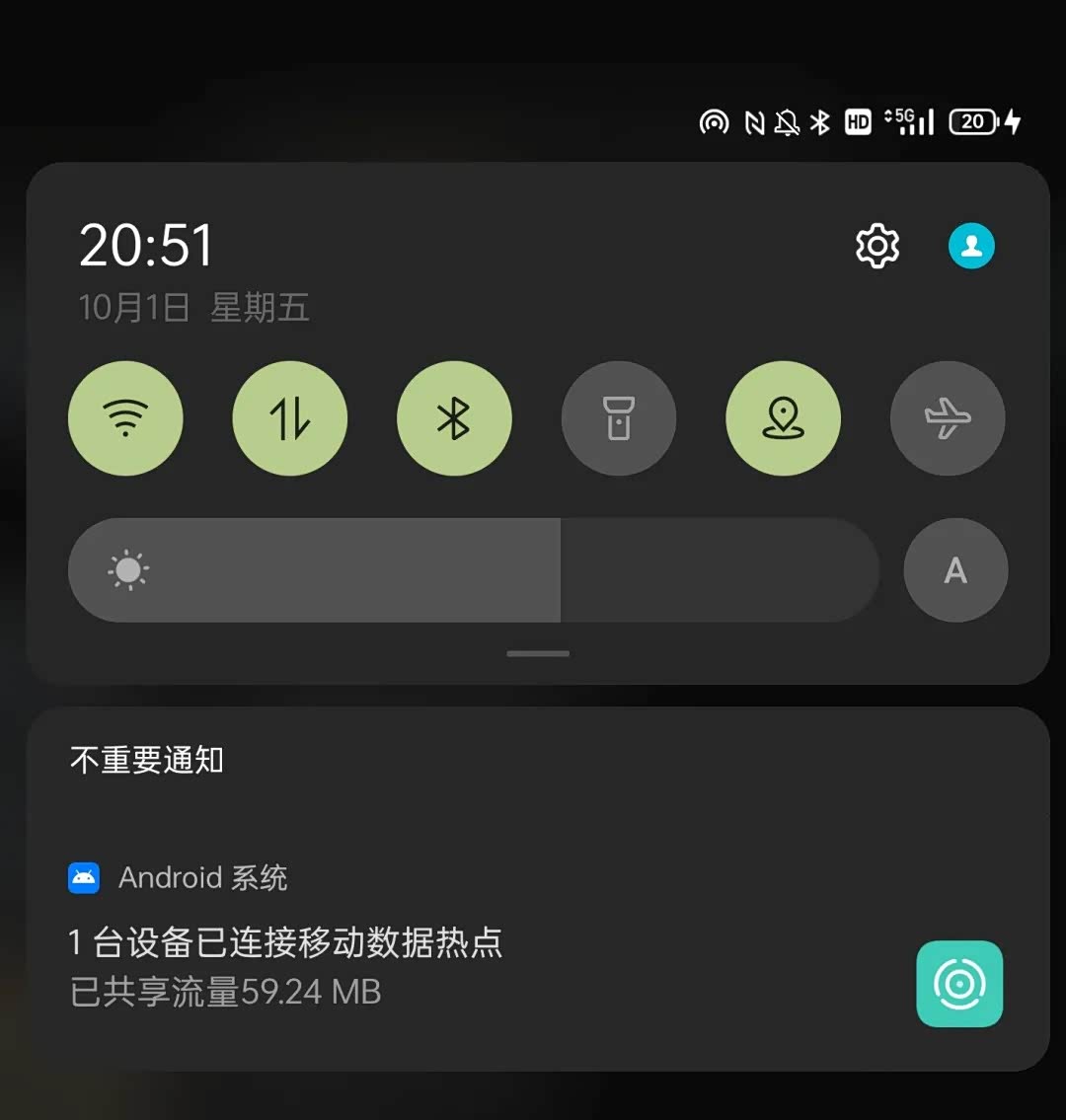Tap the teal hotspot notification icon
This screenshot has height=1120, width=1066.
click(x=958, y=985)
